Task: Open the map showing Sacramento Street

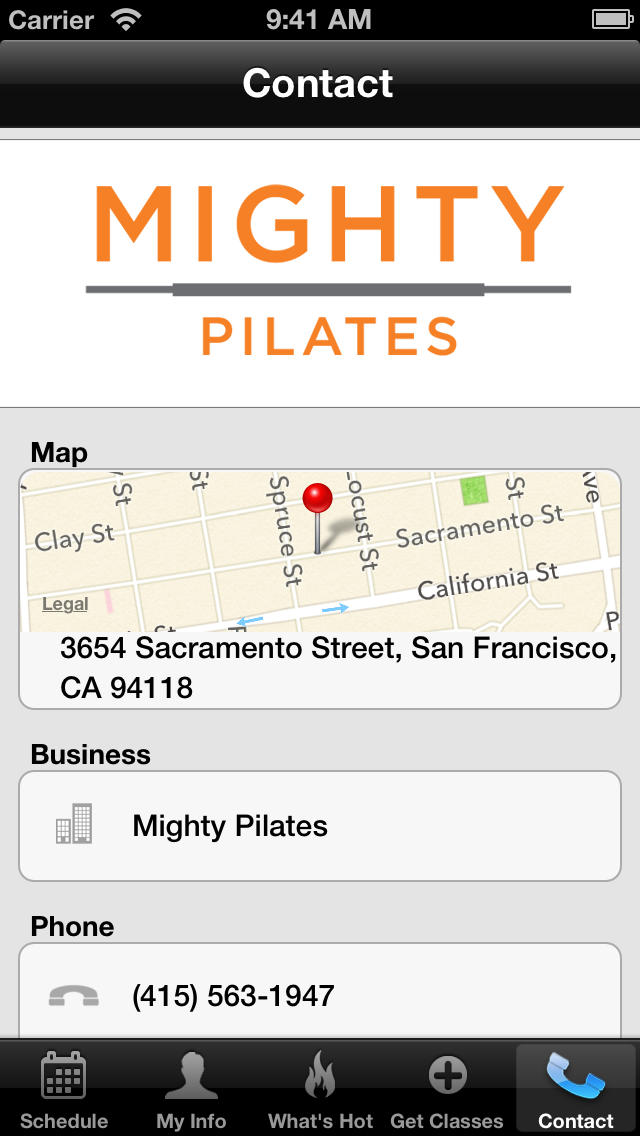Action: click(320, 551)
